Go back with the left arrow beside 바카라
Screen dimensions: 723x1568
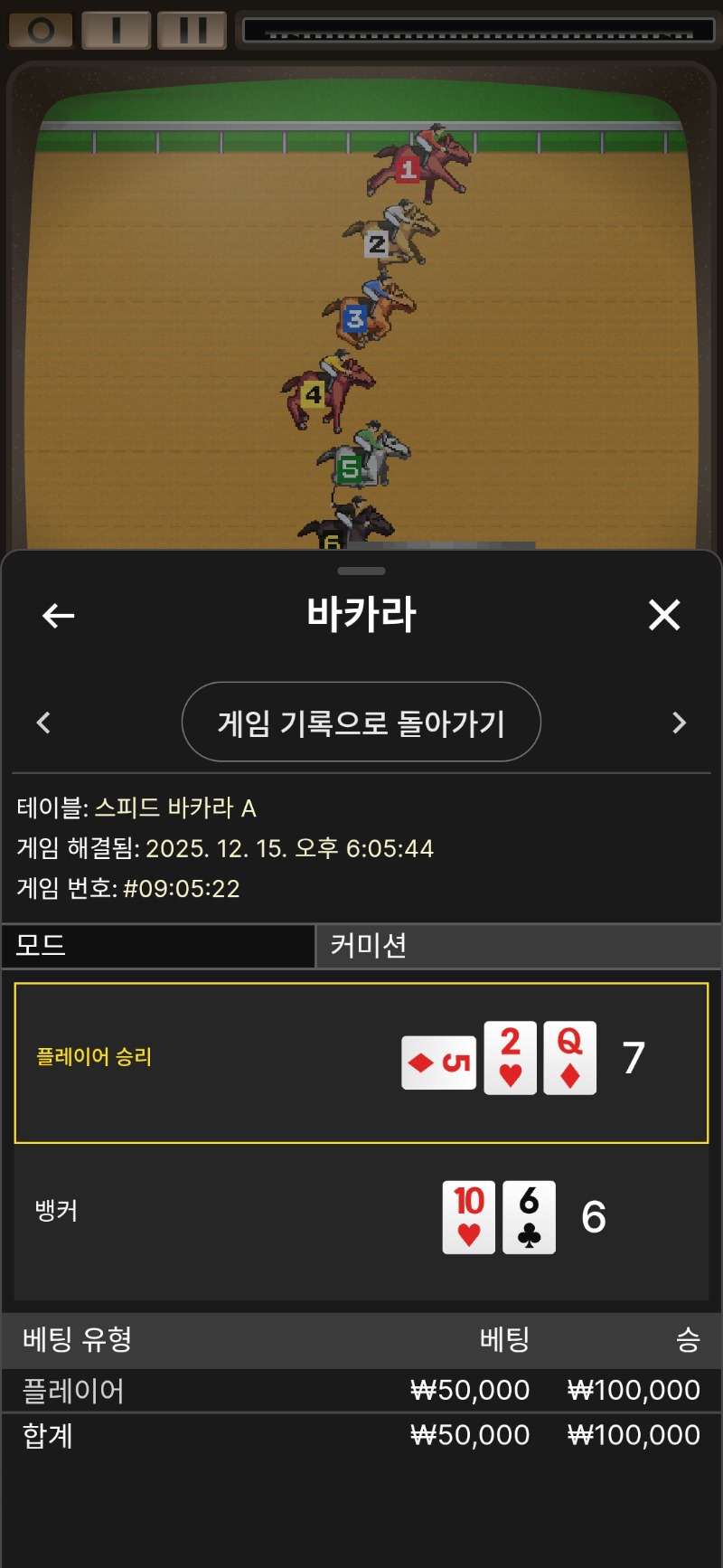59,616
